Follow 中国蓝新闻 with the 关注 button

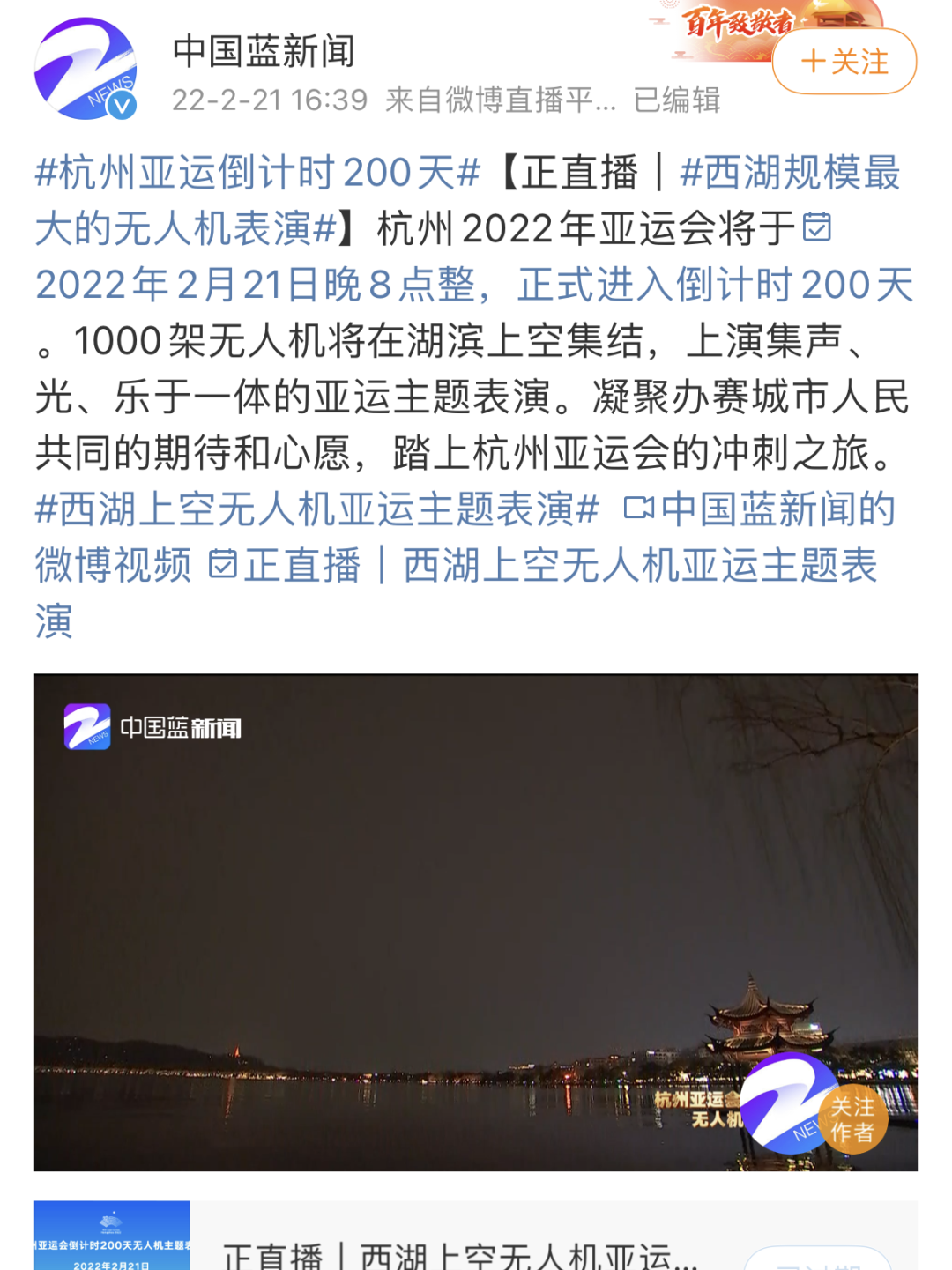point(844,62)
